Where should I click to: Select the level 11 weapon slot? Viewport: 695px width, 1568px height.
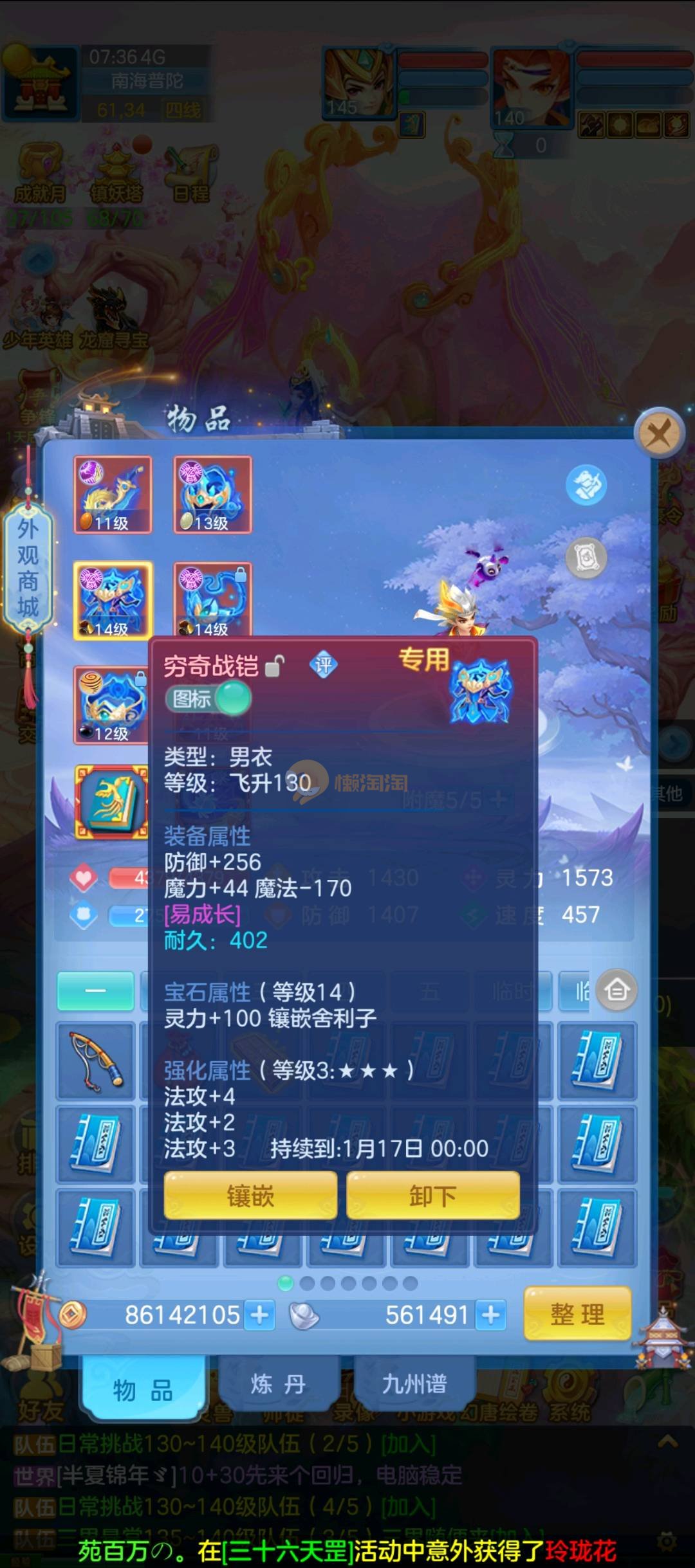point(113,495)
